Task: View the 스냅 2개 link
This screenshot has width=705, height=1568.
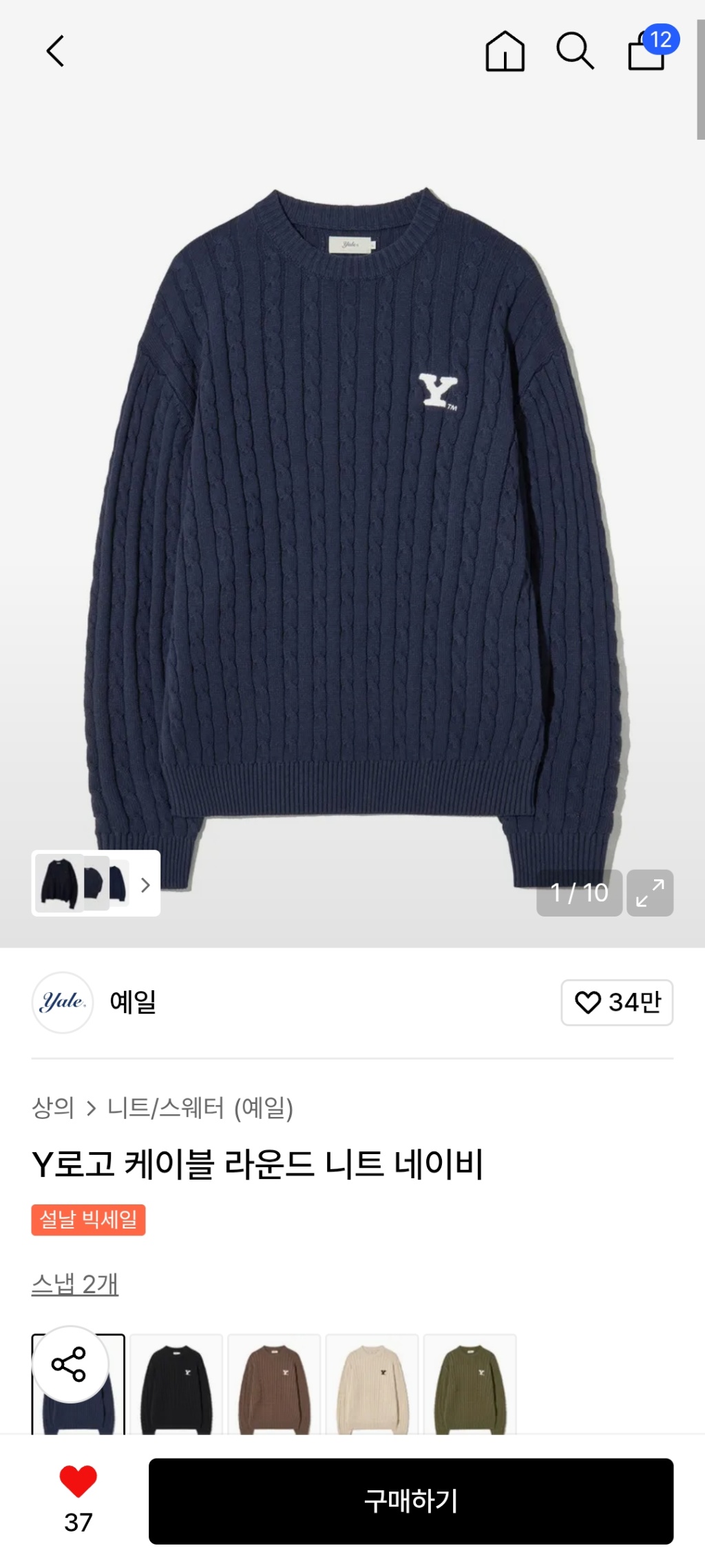Action: (75, 1284)
